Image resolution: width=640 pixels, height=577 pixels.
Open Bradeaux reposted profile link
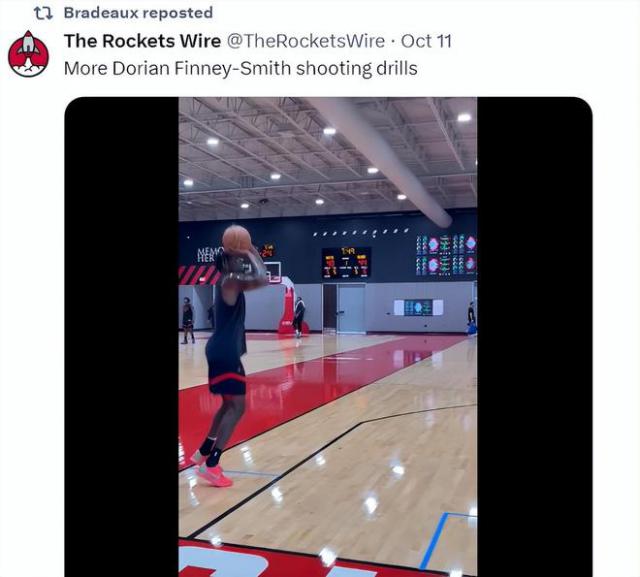coord(137,13)
